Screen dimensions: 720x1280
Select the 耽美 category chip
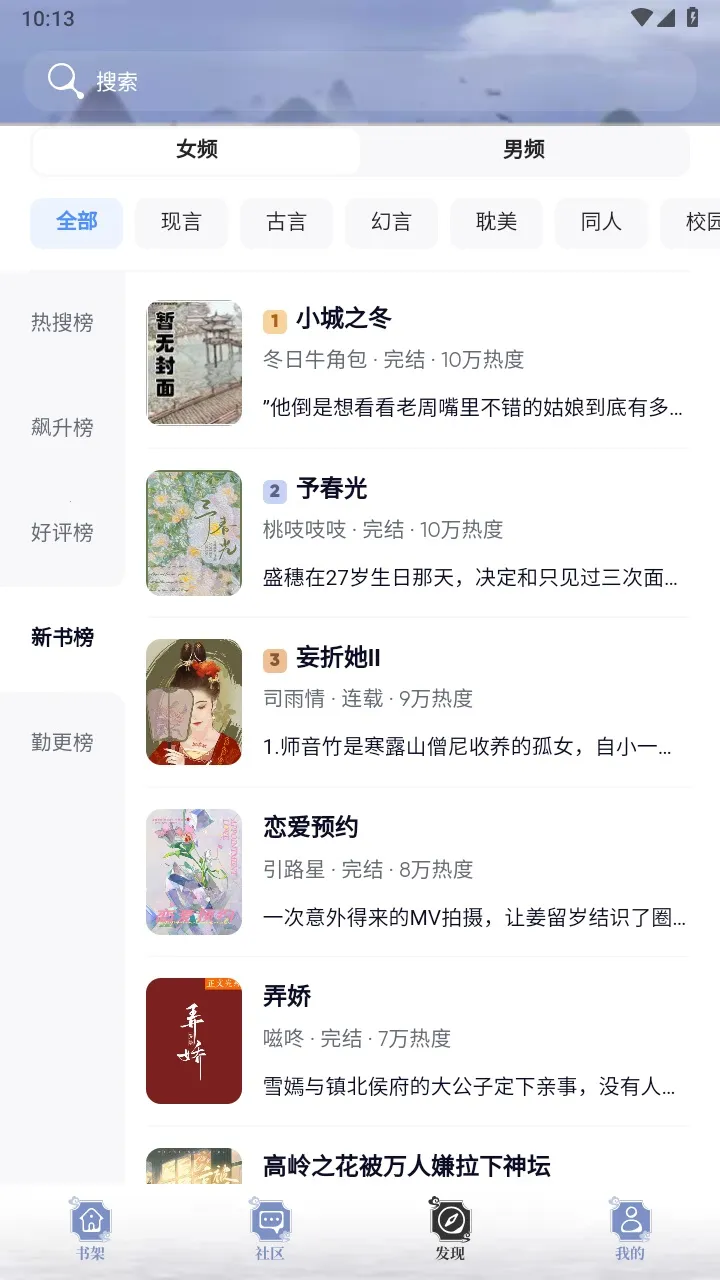click(x=496, y=222)
